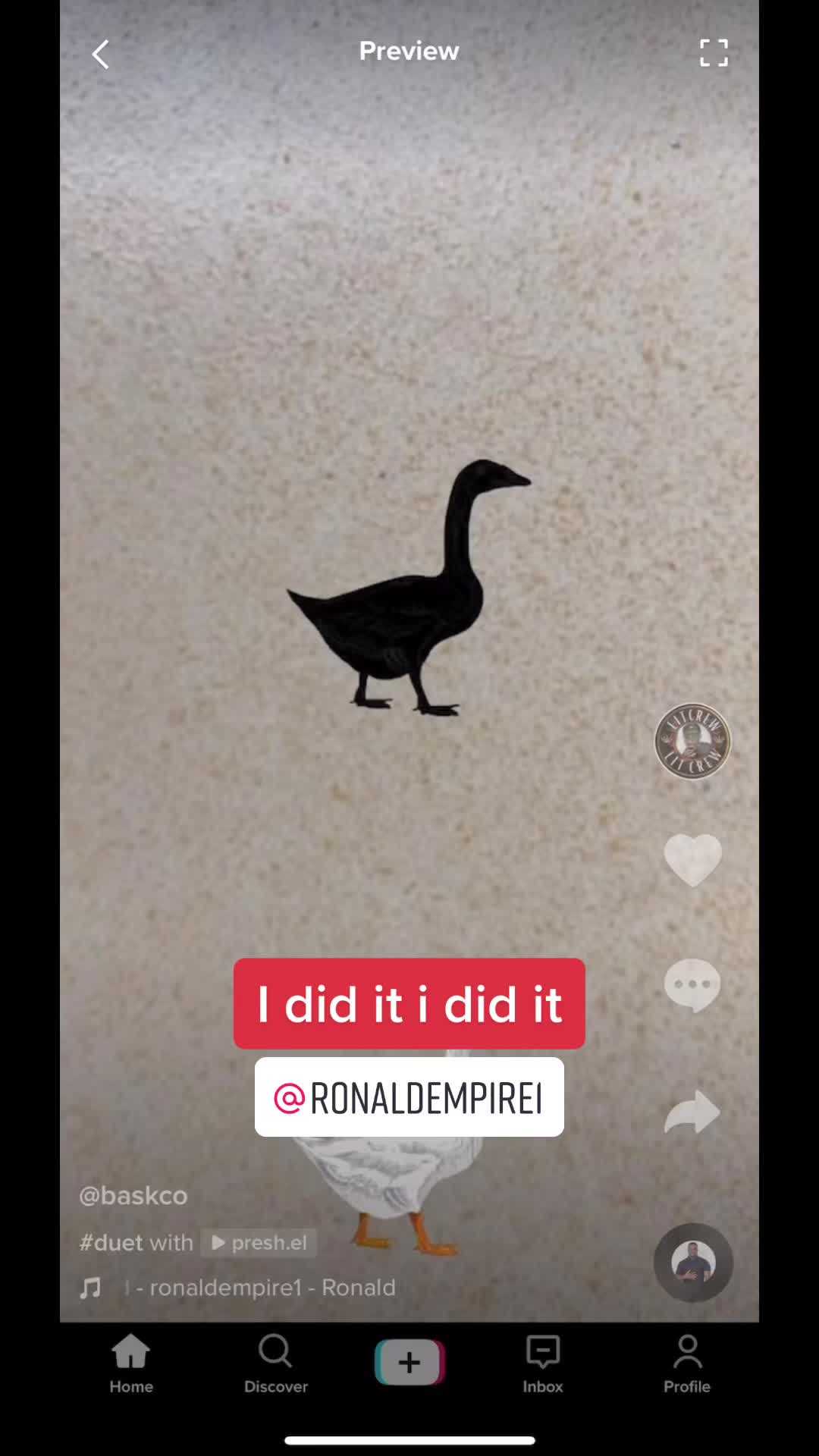This screenshot has width=819, height=1456.
Task: Open the @baskco username
Action: coord(133,1196)
